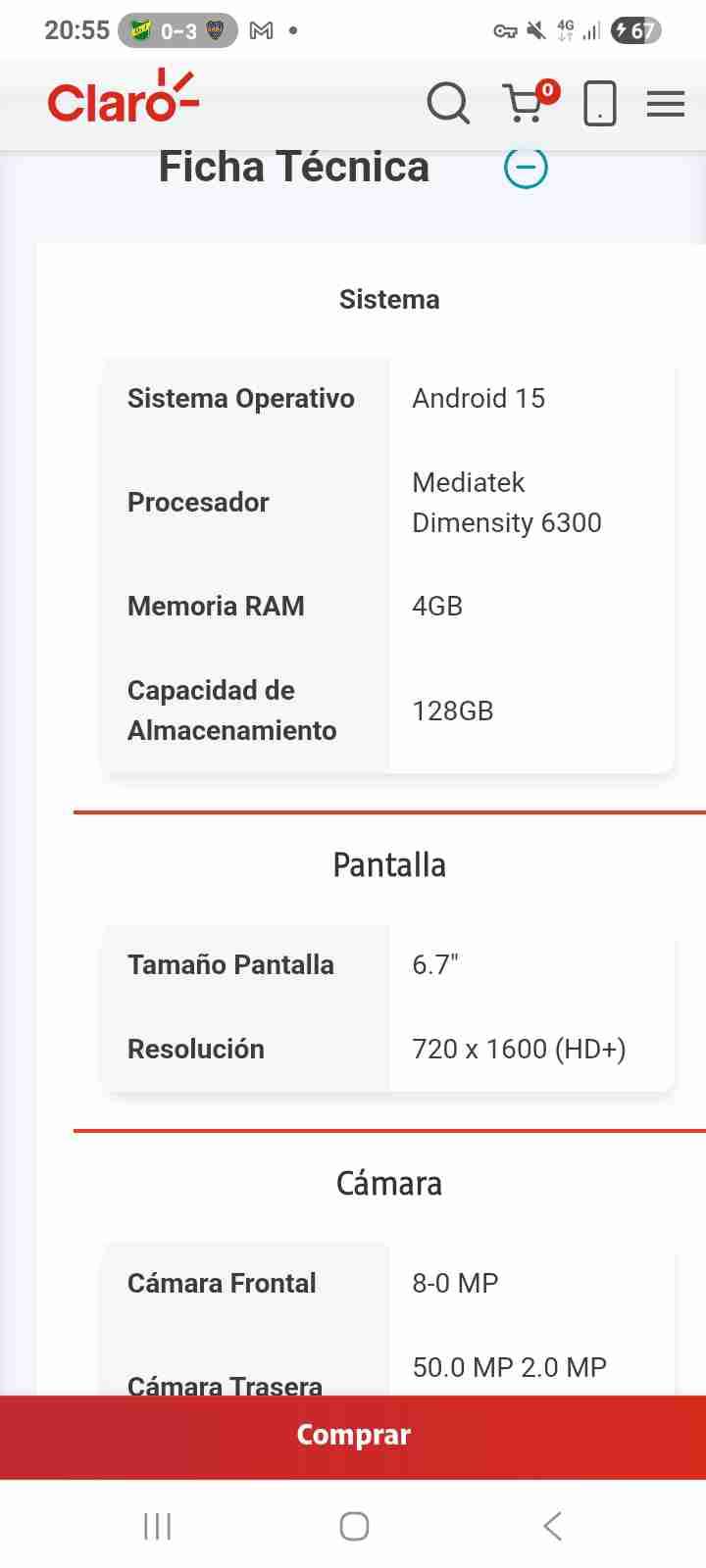The image size is (706, 1568).
Task: Click the phone device icon in header
Action: click(x=599, y=103)
